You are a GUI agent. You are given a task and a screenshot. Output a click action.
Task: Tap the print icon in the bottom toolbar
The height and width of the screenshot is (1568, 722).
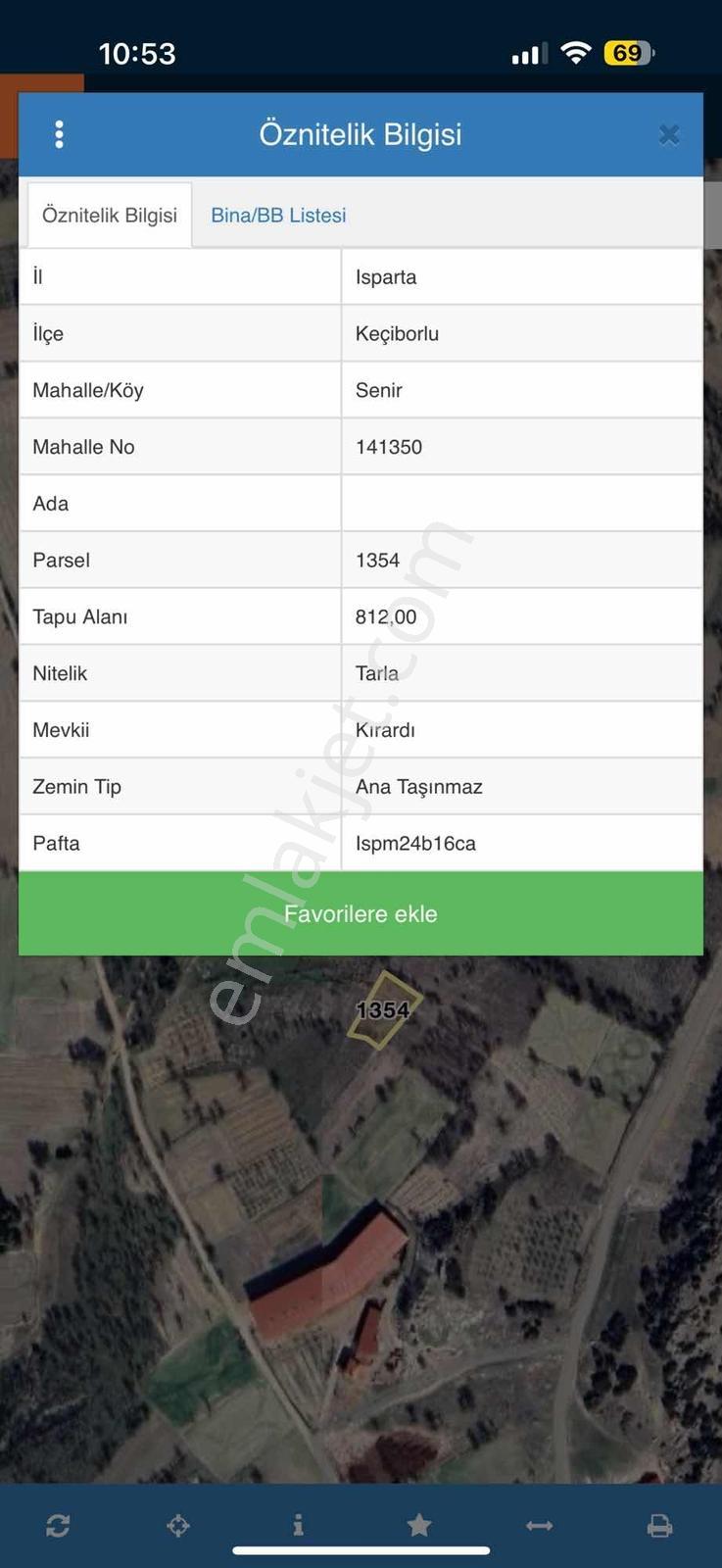click(x=660, y=1525)
